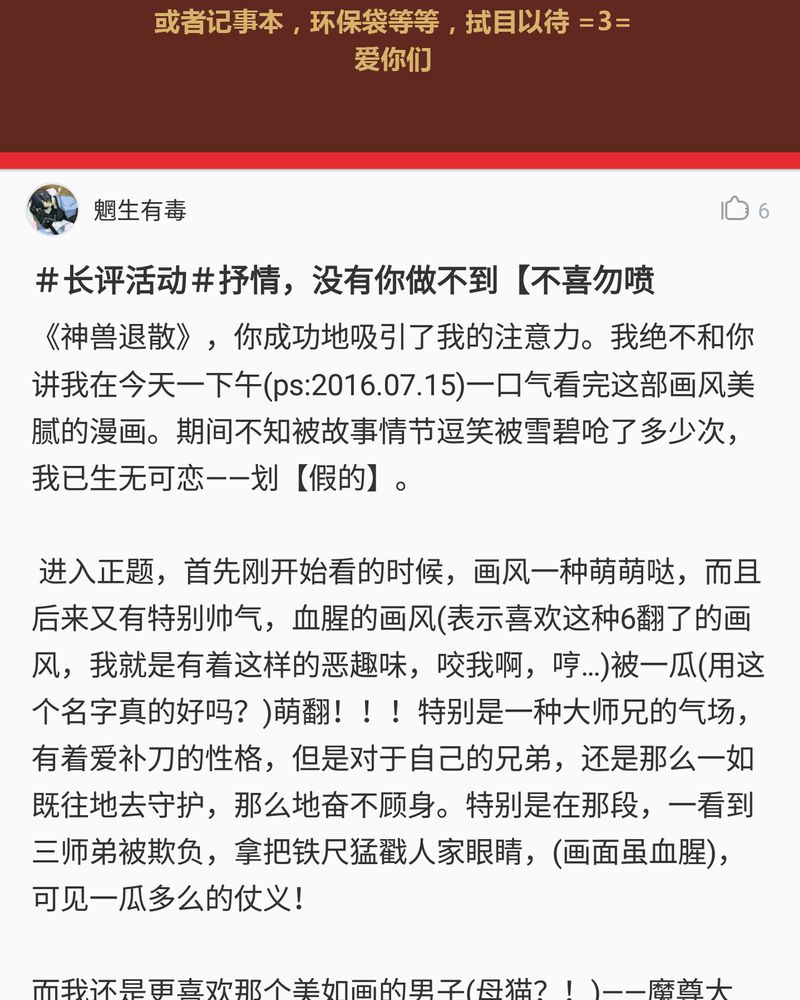This screenshot has width=800, height=1000.
Task: Open the username 魍生有毒
Action: click(140, 210)
